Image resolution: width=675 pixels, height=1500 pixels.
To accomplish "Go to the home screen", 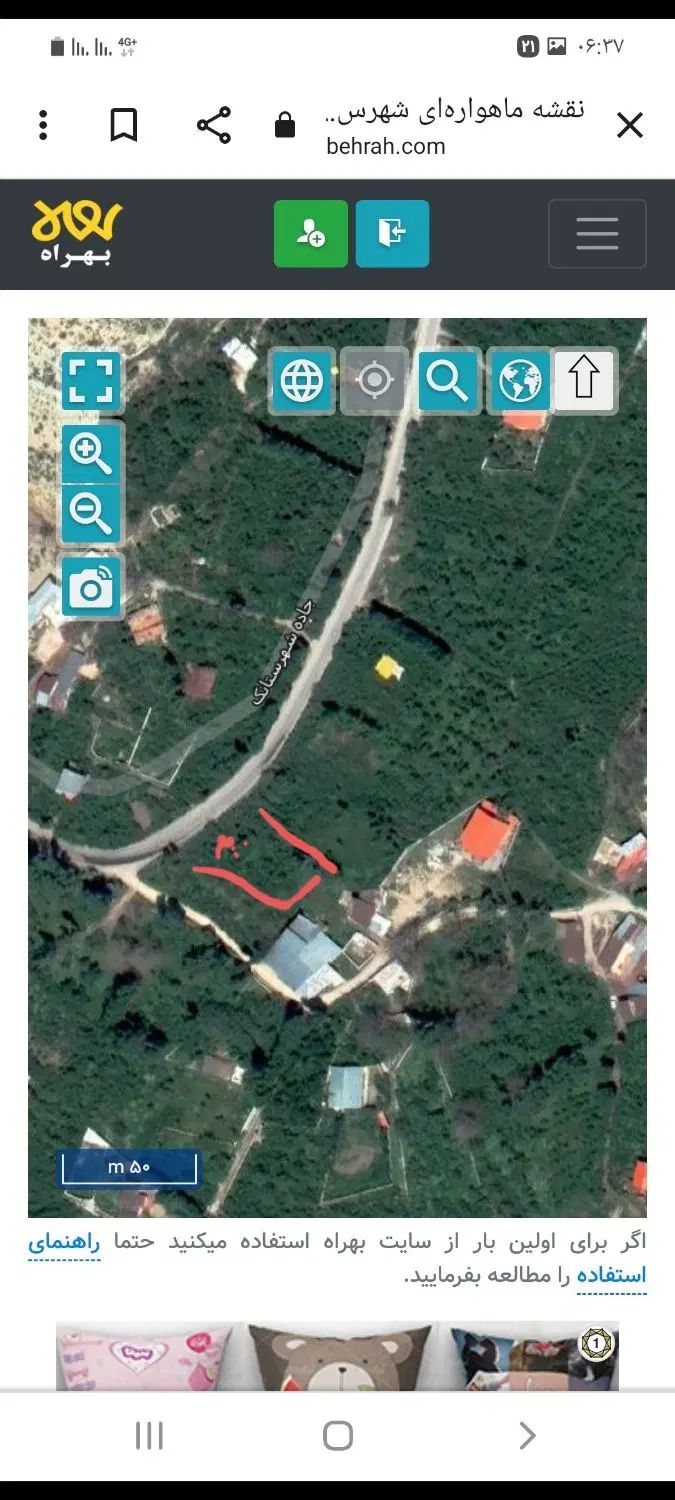I will 338,1436.
